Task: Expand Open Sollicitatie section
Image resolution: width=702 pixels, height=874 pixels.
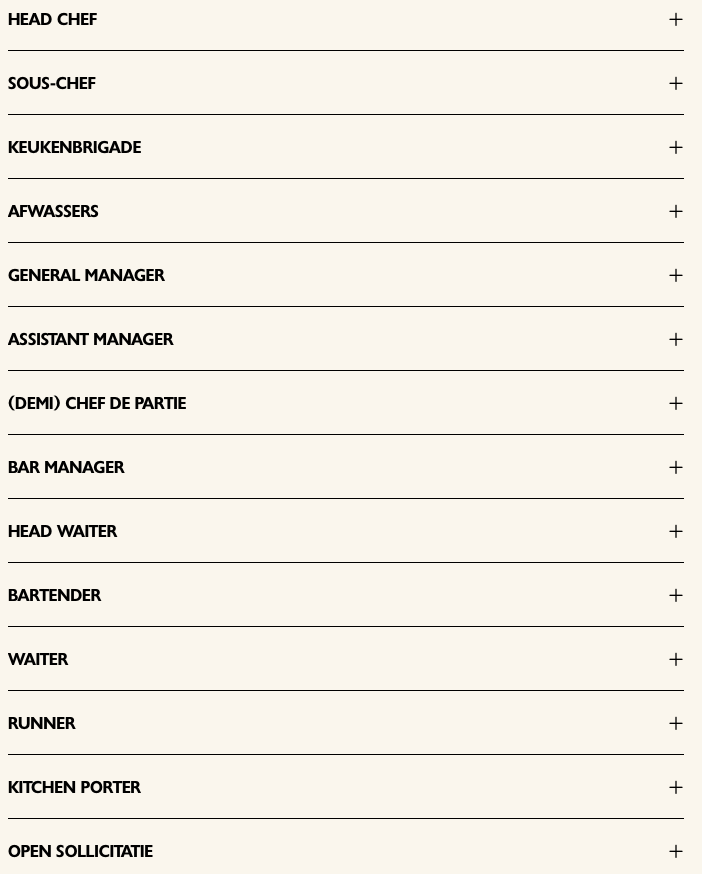Action: pyautogui.click(x=346, y=851)
